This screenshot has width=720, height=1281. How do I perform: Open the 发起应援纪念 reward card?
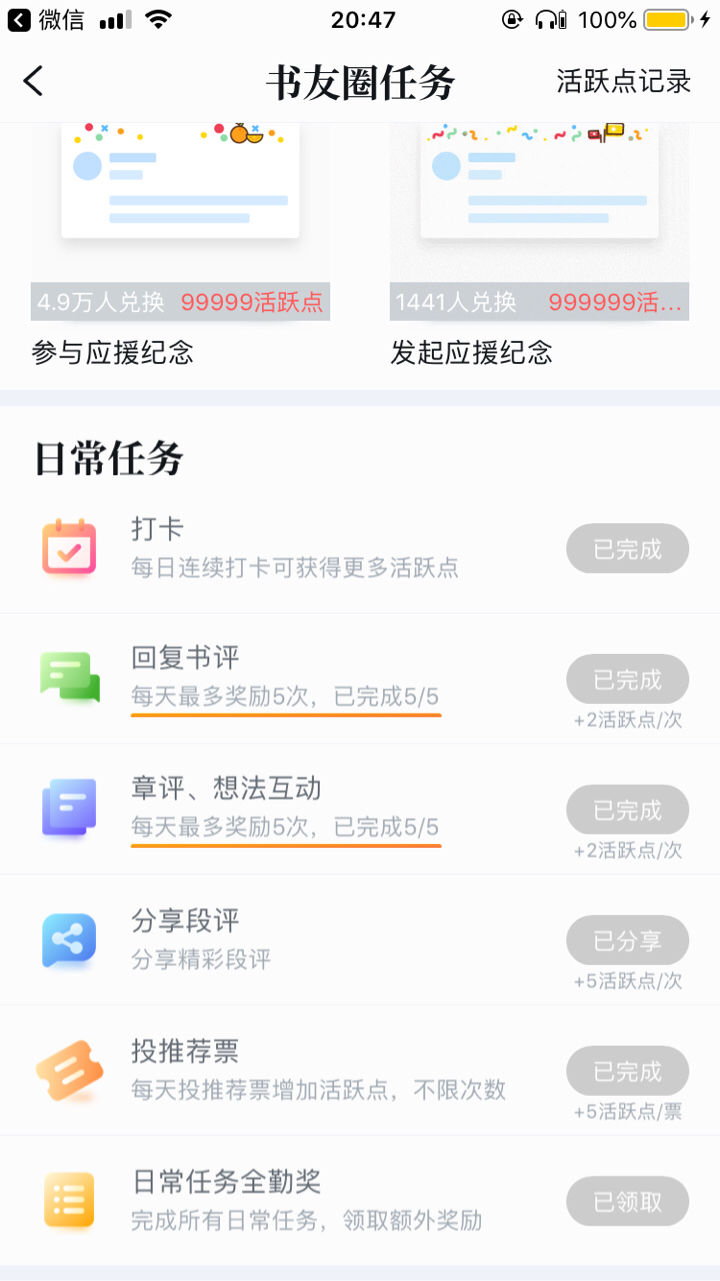click(539, 240)
